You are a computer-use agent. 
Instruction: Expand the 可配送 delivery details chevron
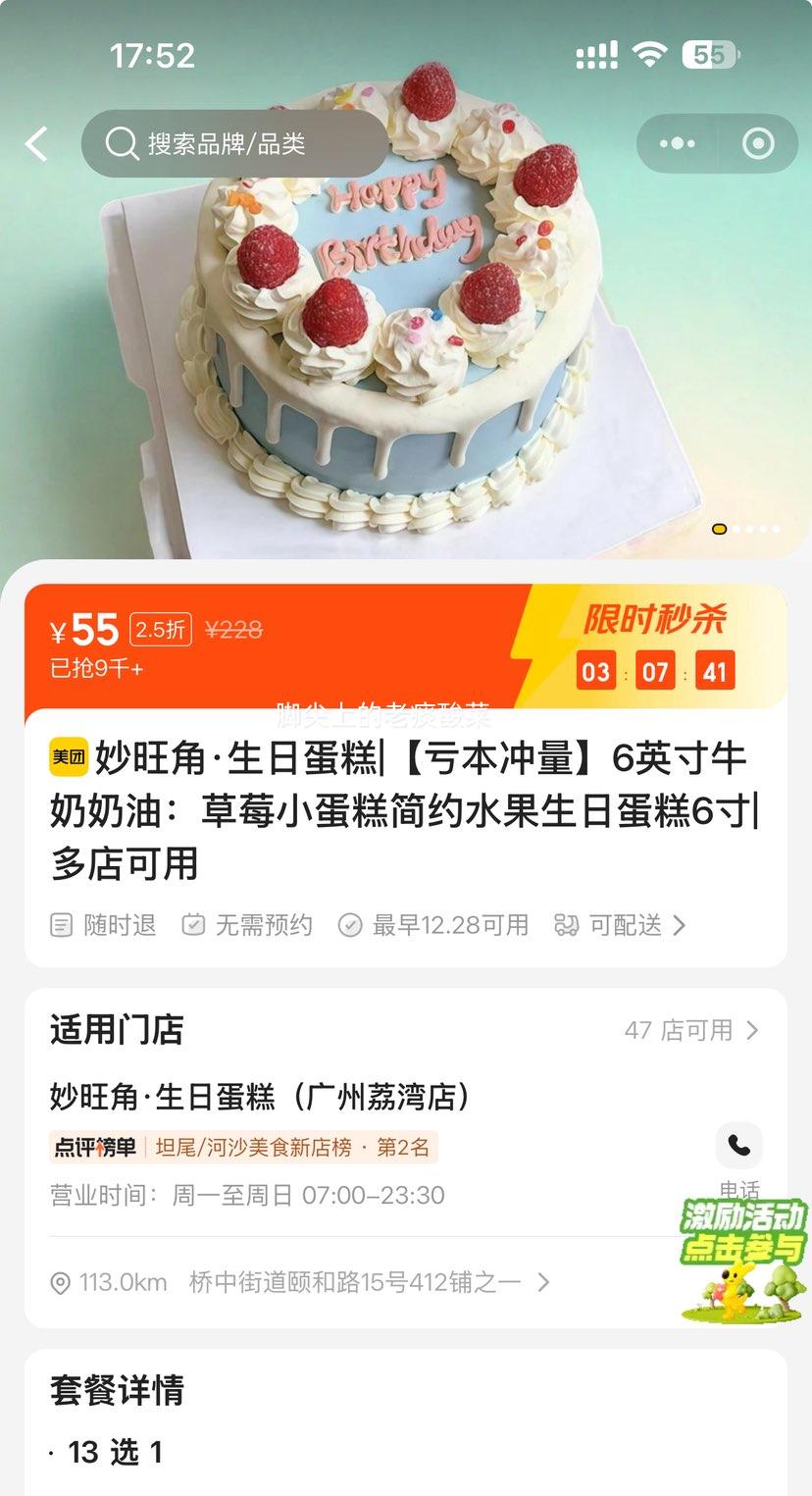(680, 924)
